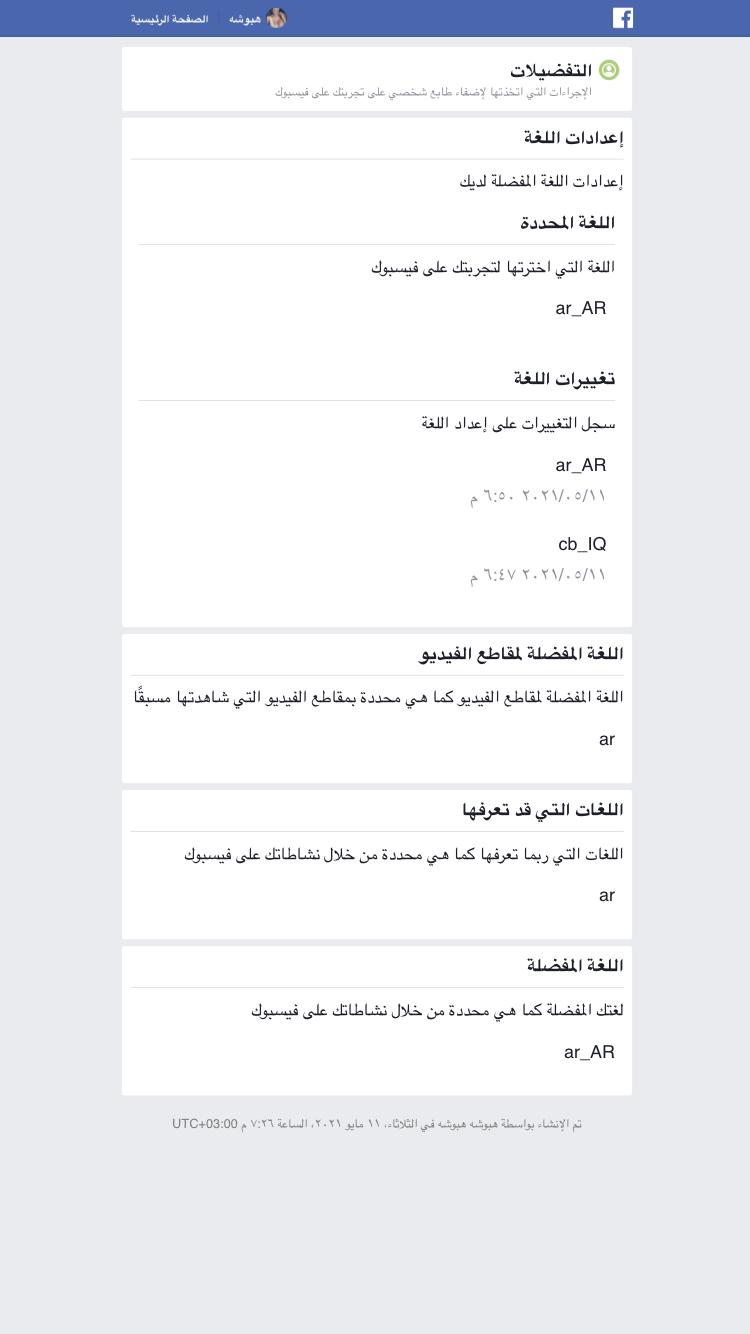Click the ar_AR value in اللغة المفضلة card
The width and height of the screenshot is (750, 1334).
589,1052
